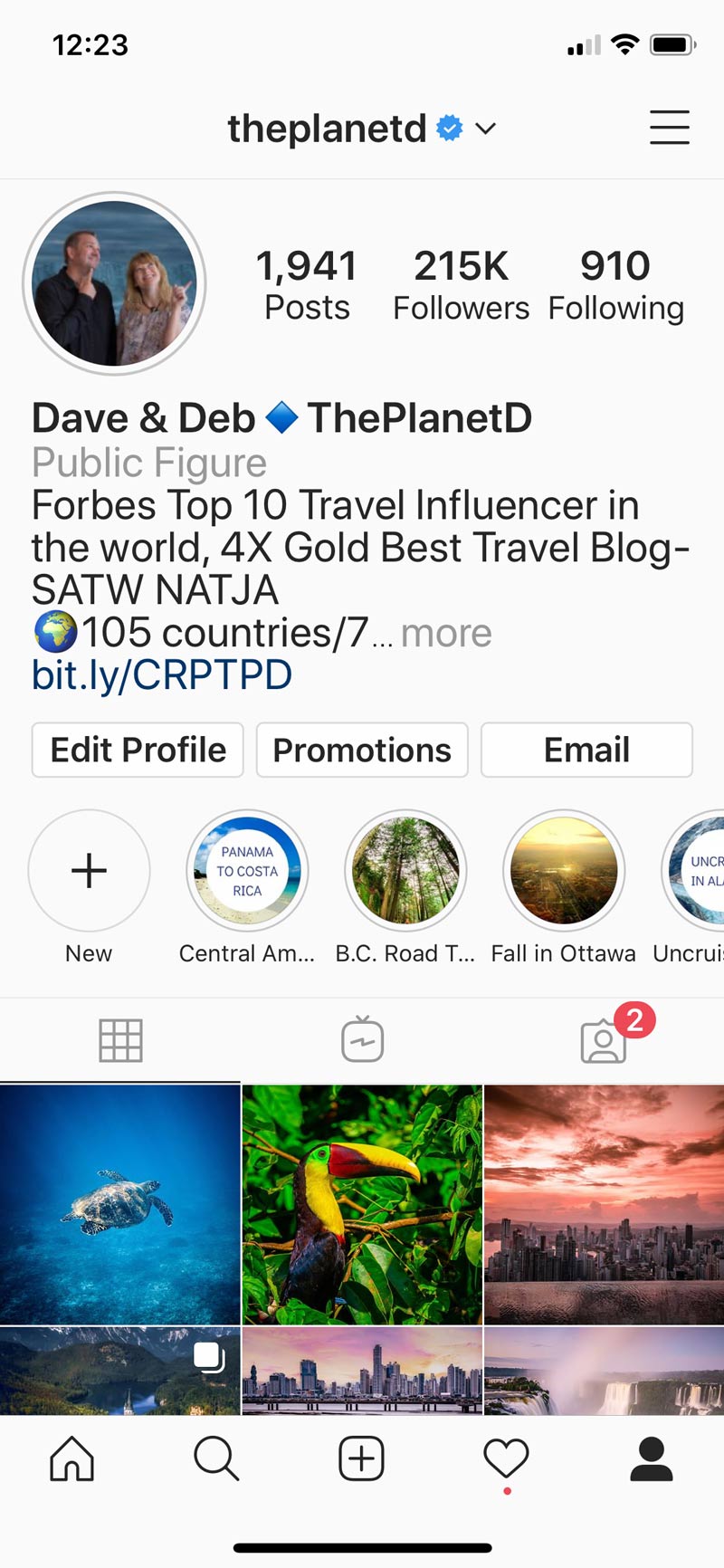Open Central America highlight
724x1568 pixels.
coord(247,871)
